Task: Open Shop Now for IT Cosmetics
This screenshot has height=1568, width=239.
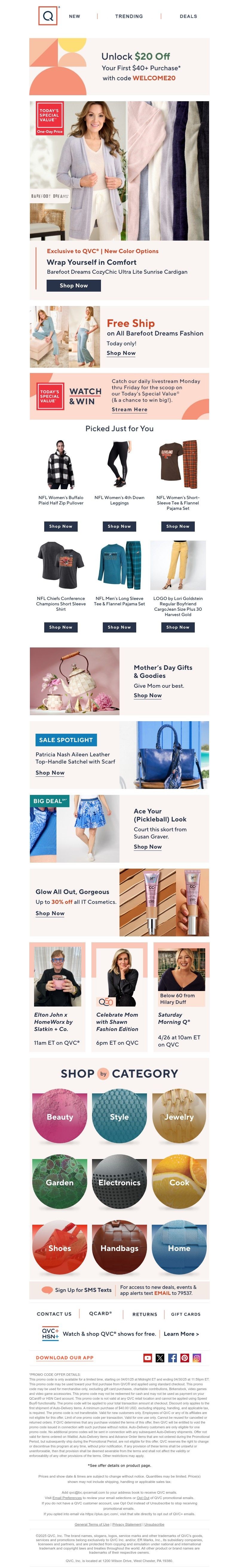Action: tap(50, 913)
